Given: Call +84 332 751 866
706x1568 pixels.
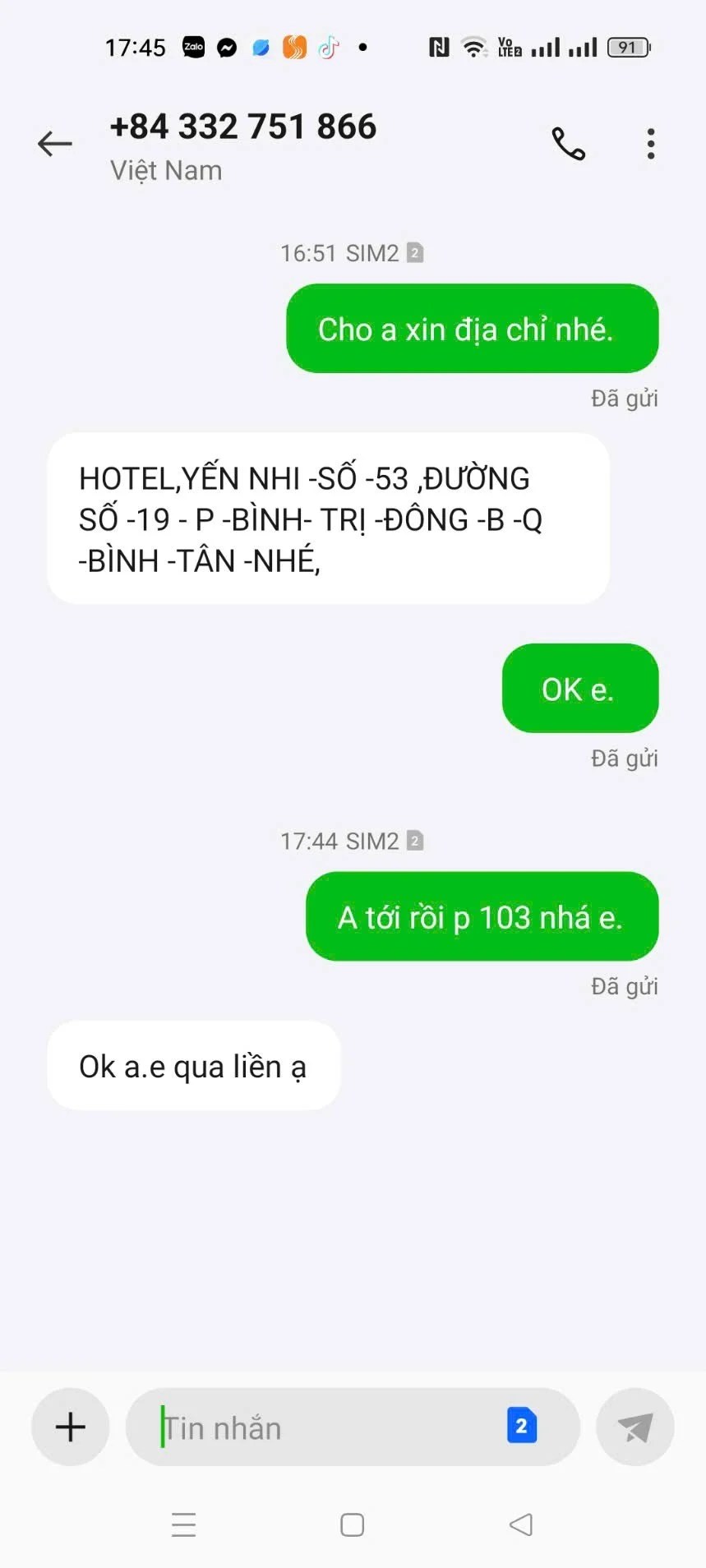Looking at the screenshot, I should coord(568,144).
